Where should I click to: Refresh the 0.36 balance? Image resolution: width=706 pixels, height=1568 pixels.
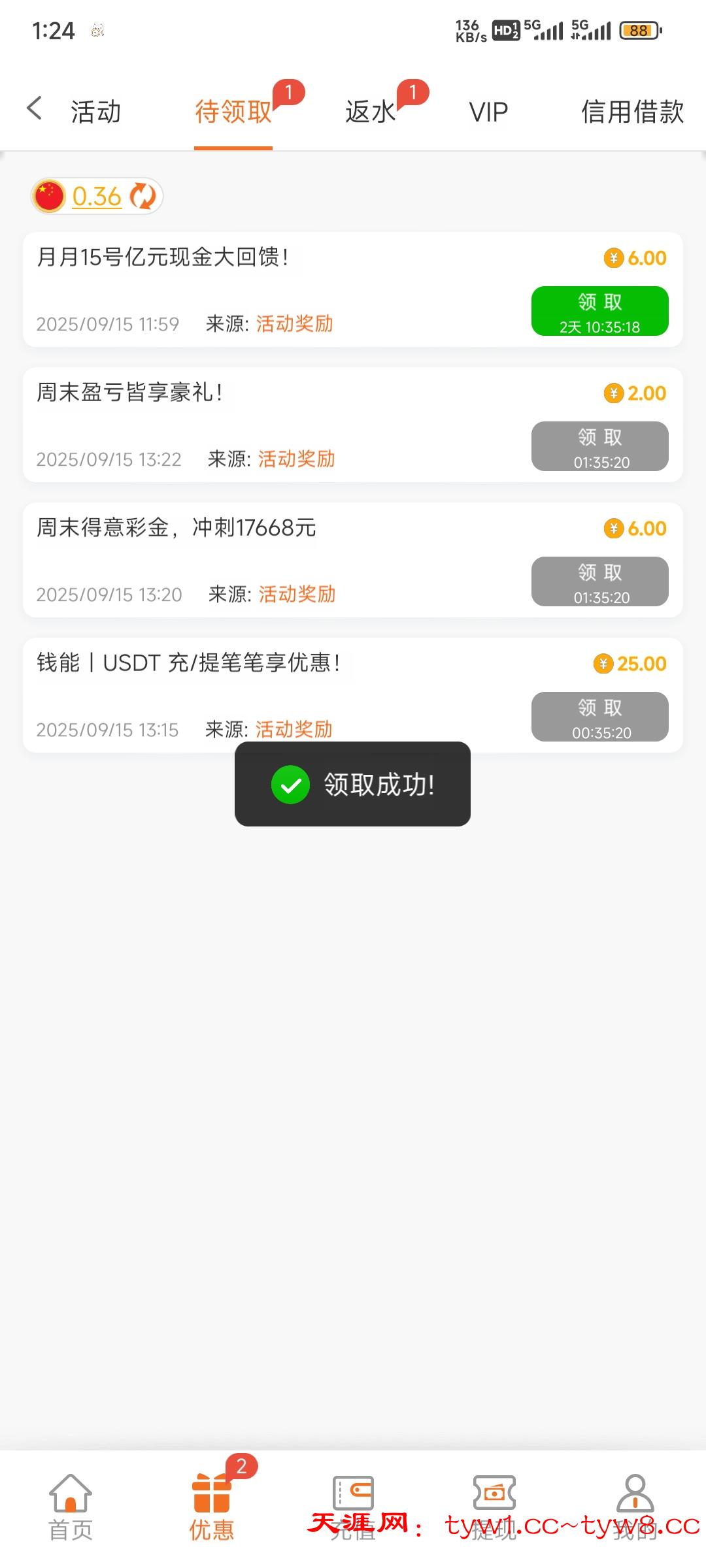coord(143,196)
